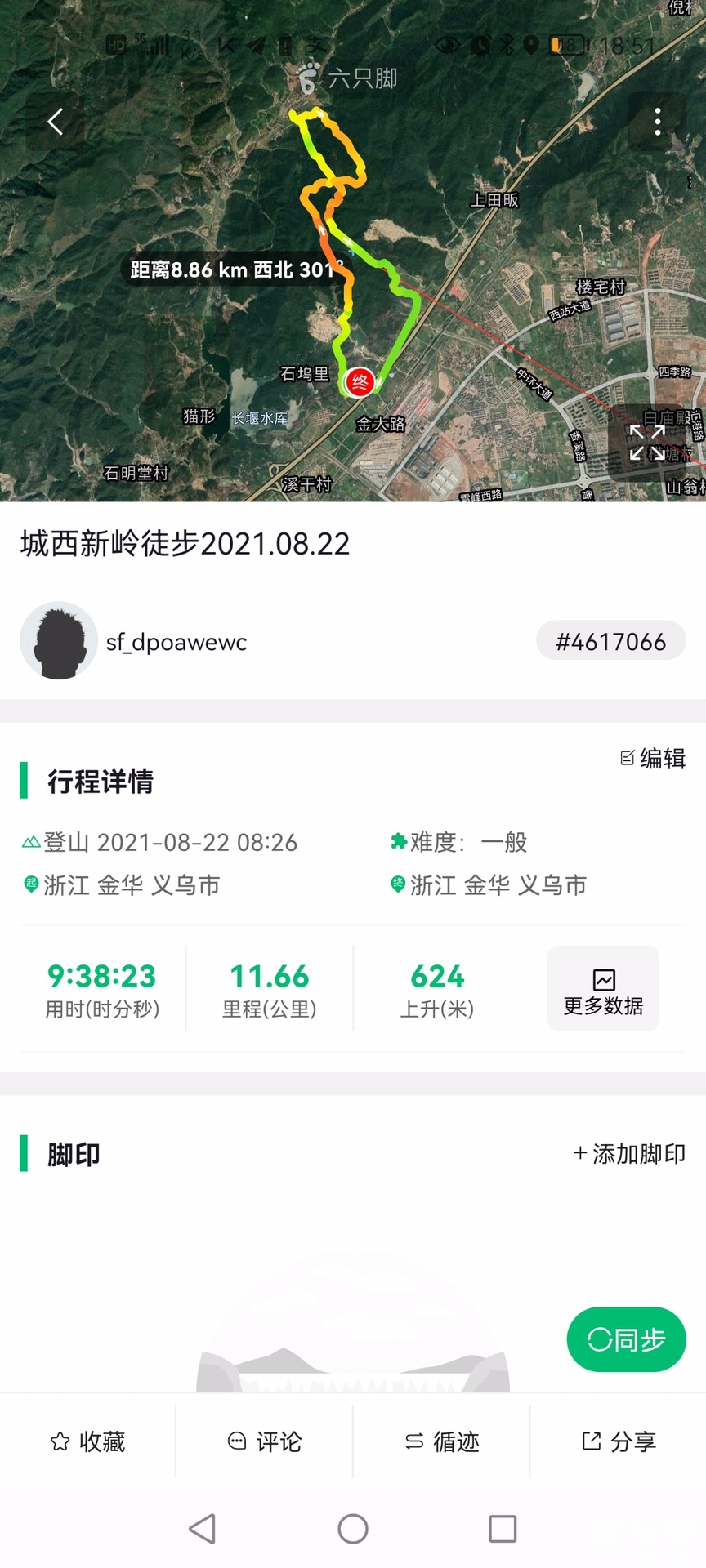Tap the 编辑 edit button
The width and height of the screenshot is (706, 1568).
pyautogui.click(x=654, y=759)
